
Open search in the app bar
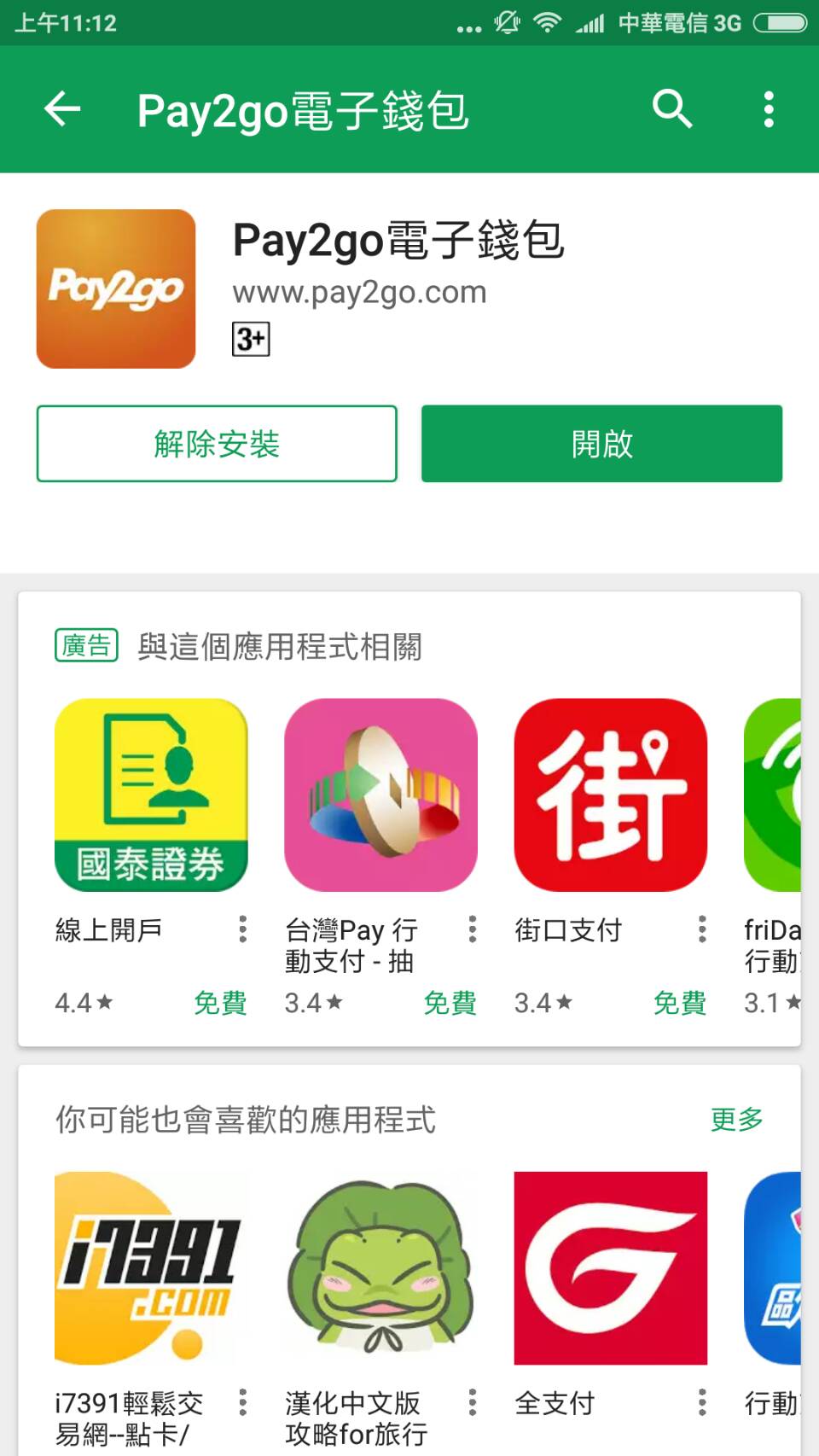click(x=671, y=109)
